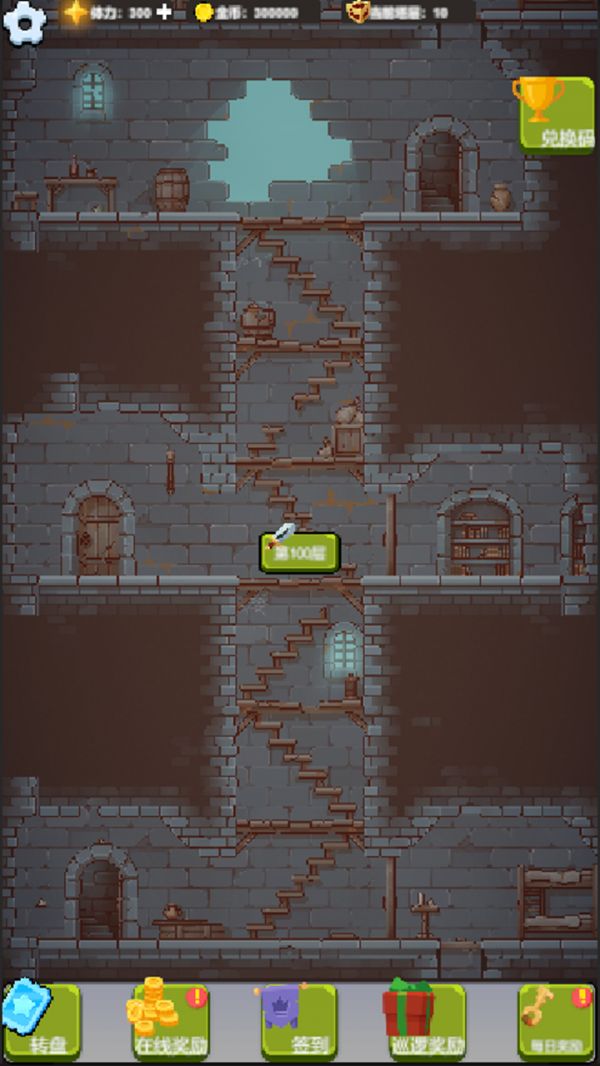
Task: Claim 在线奖励 online rewards
Action: pyautogui.click(x=170, y=1022)
